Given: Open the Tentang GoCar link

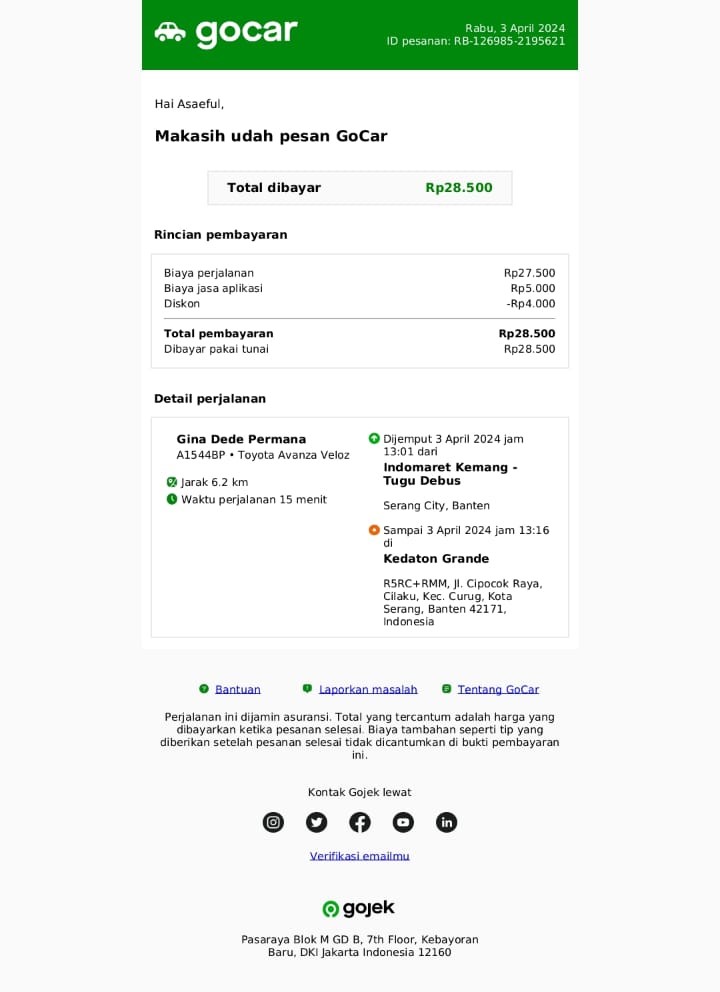Looking at the screenshot, I should (498, 689).
